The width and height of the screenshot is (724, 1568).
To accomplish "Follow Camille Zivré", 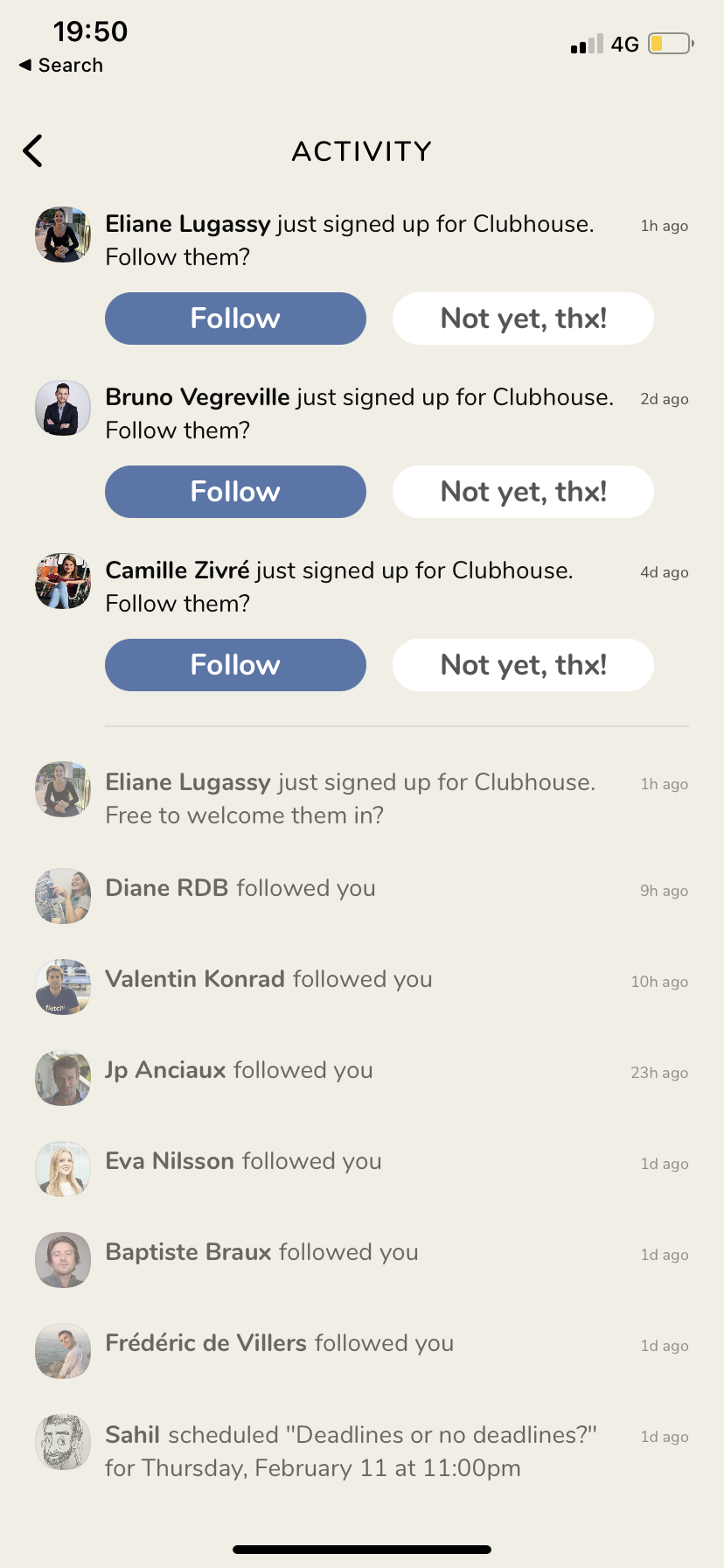I will pyautogui.click(x=235, y=665).
